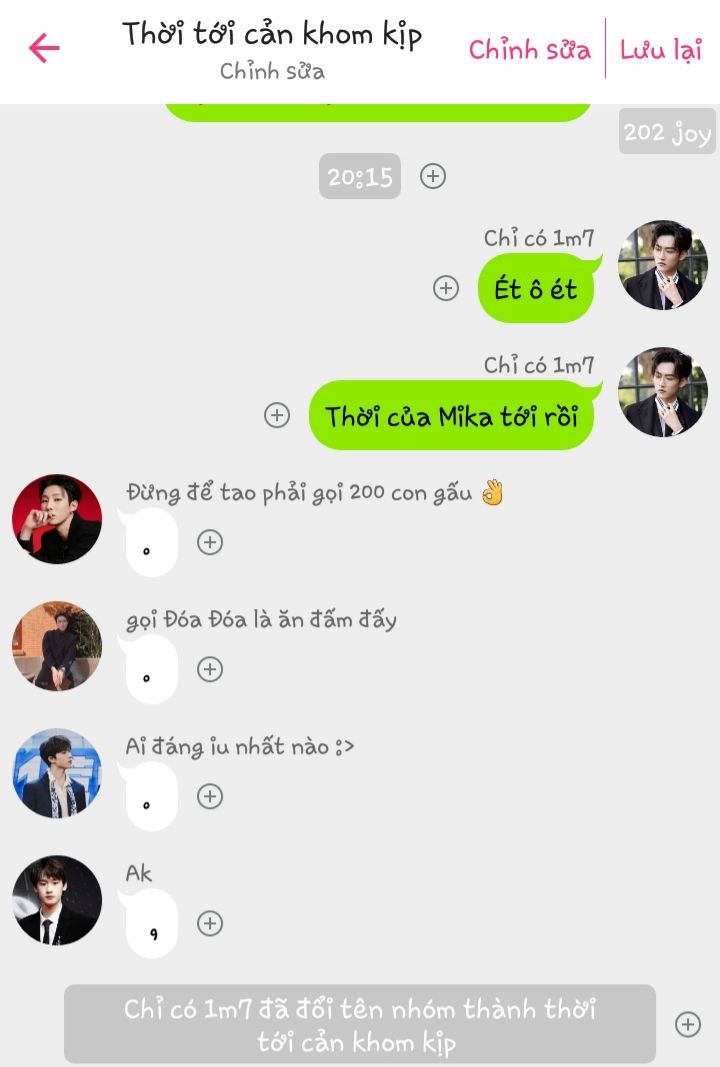Open the avatar next to the Ét ô ét message
This screenshot has height=1067, width=720.
tap(662, 265)
